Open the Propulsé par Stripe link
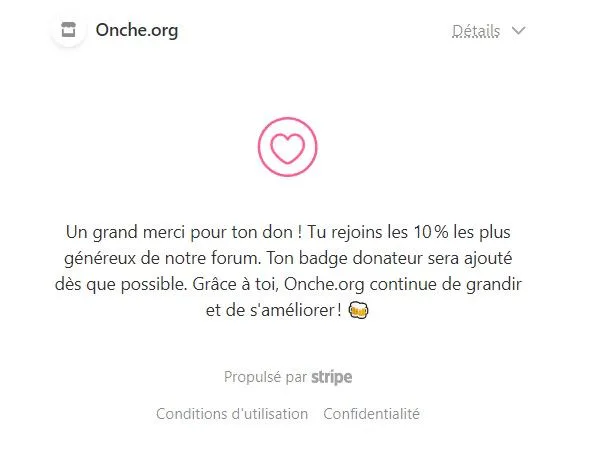 click(x=288, y=377)
